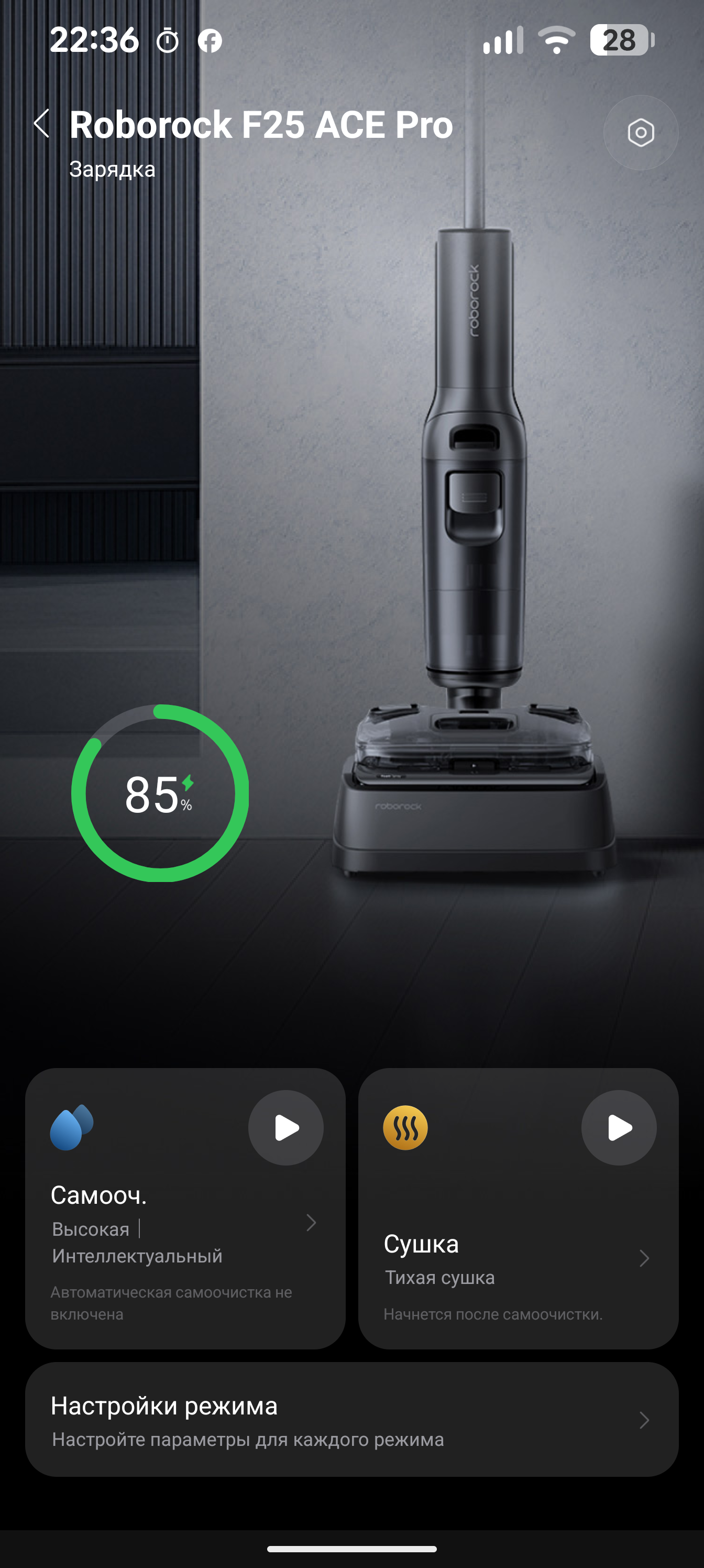Screen dimensions: 704x1568
Task: Go back using the top-left arrow
Action: [41, 124]
